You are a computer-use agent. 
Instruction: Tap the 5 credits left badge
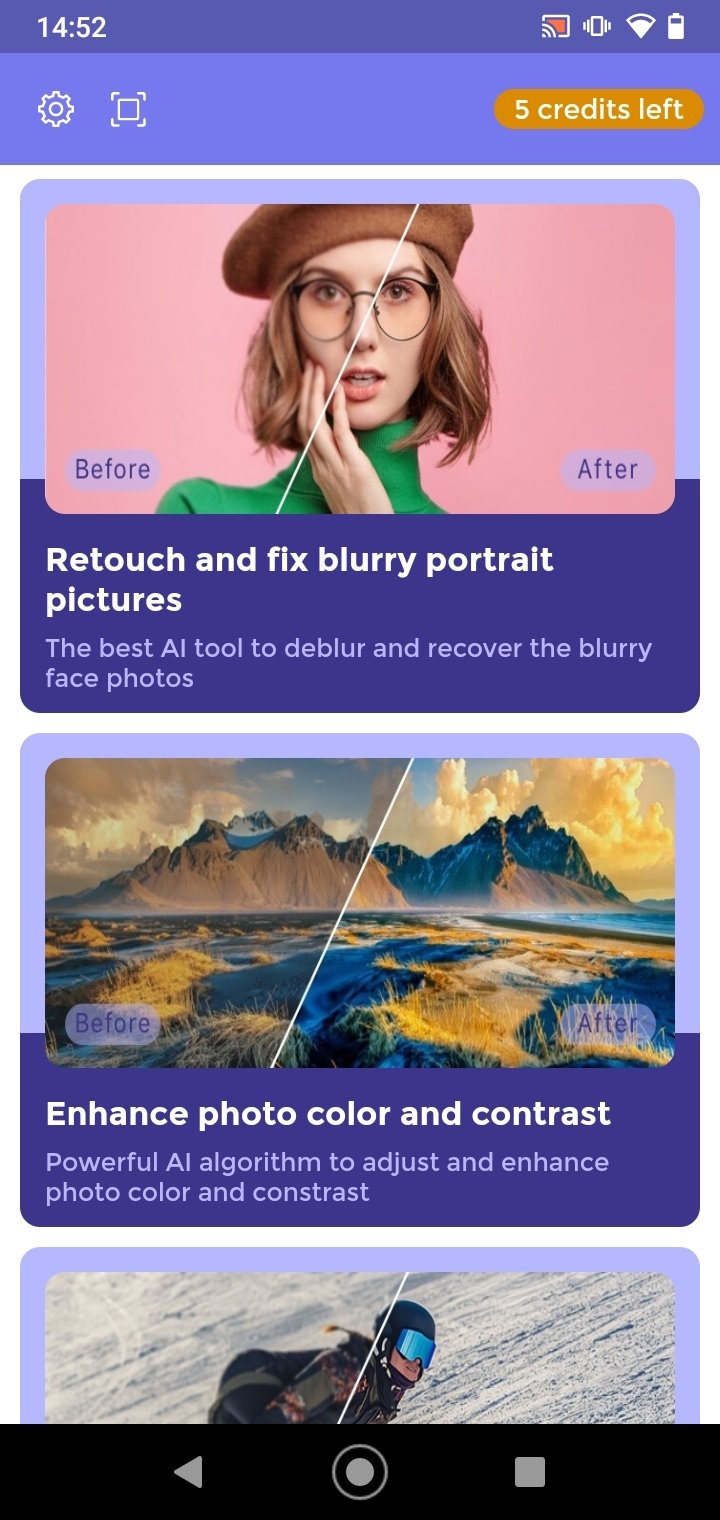(598, 109)
